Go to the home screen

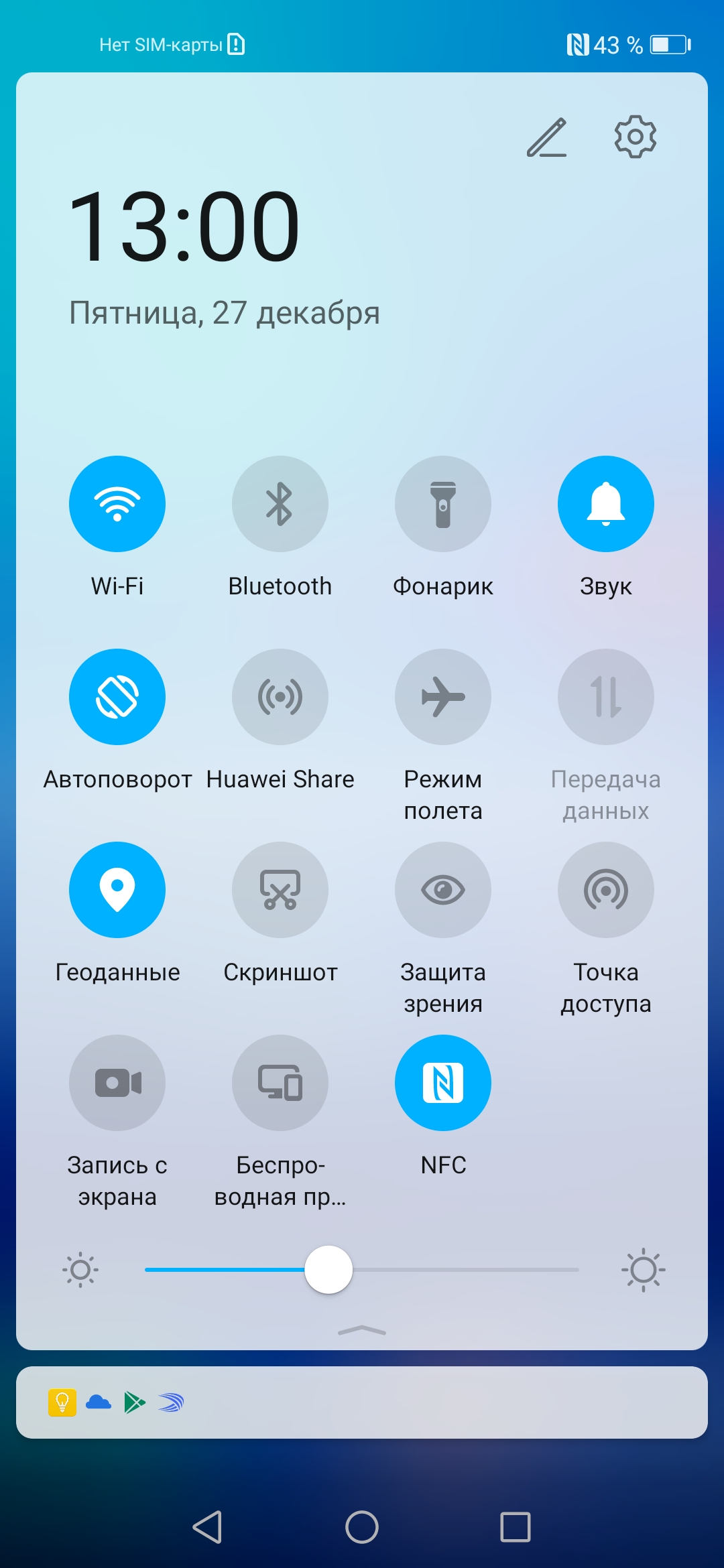point(362,1528)
